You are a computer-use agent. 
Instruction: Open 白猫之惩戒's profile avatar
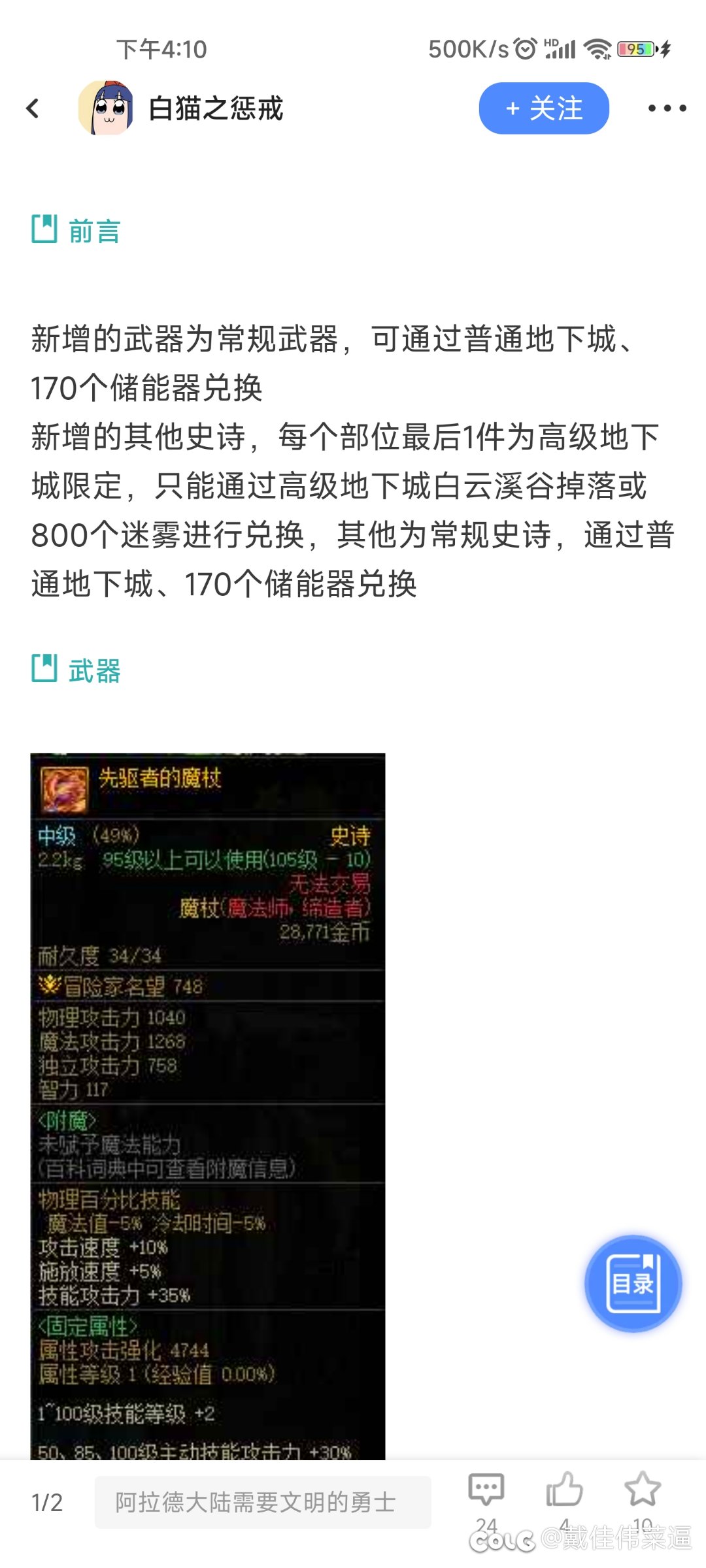106,108
